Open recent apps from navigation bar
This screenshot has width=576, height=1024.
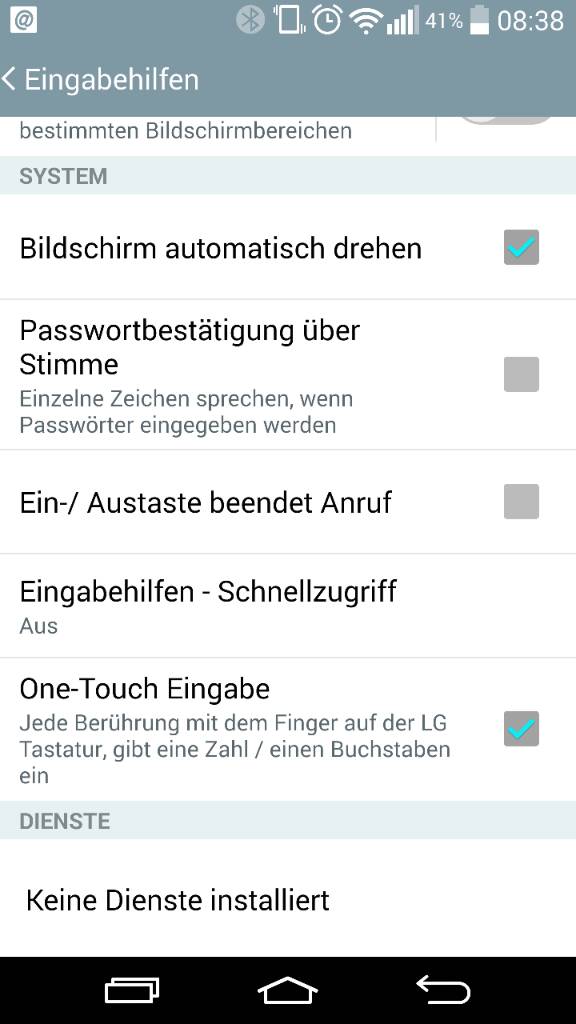132,991
